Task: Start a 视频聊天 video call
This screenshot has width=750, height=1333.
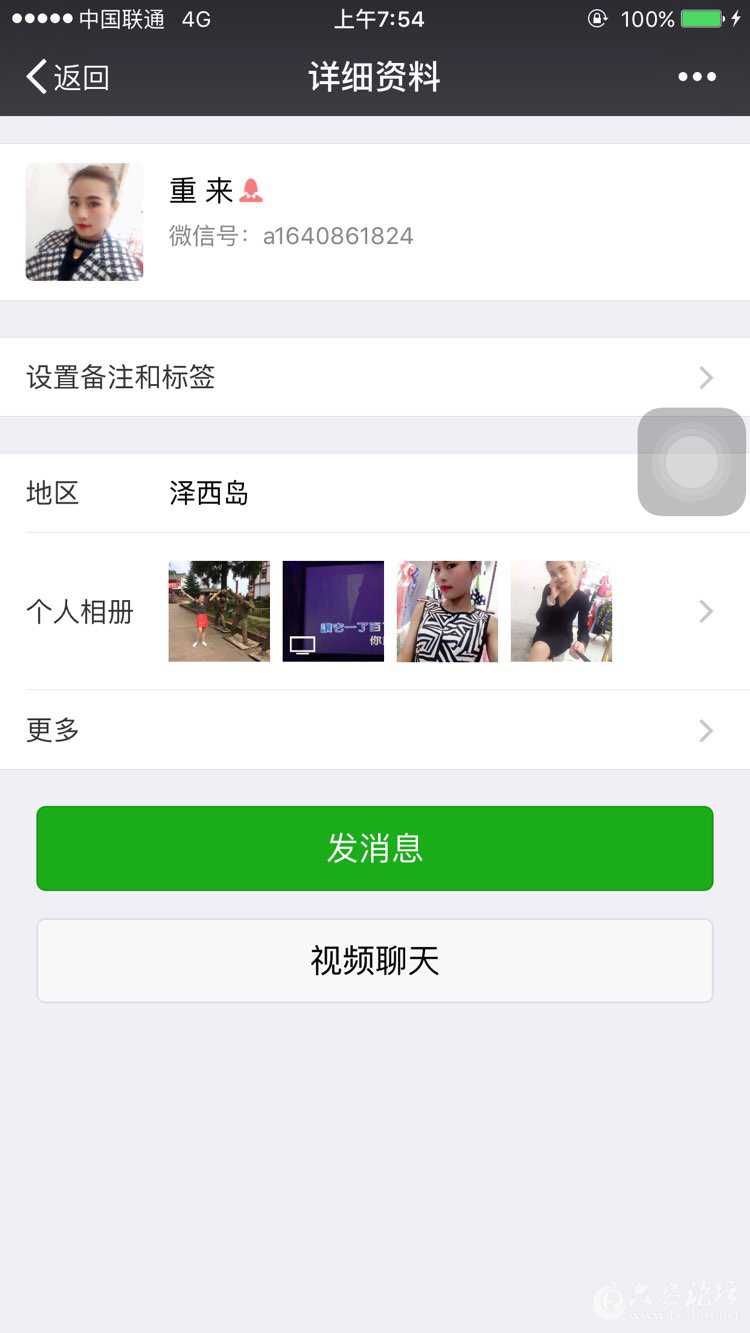Action: [x=374, y=961]
